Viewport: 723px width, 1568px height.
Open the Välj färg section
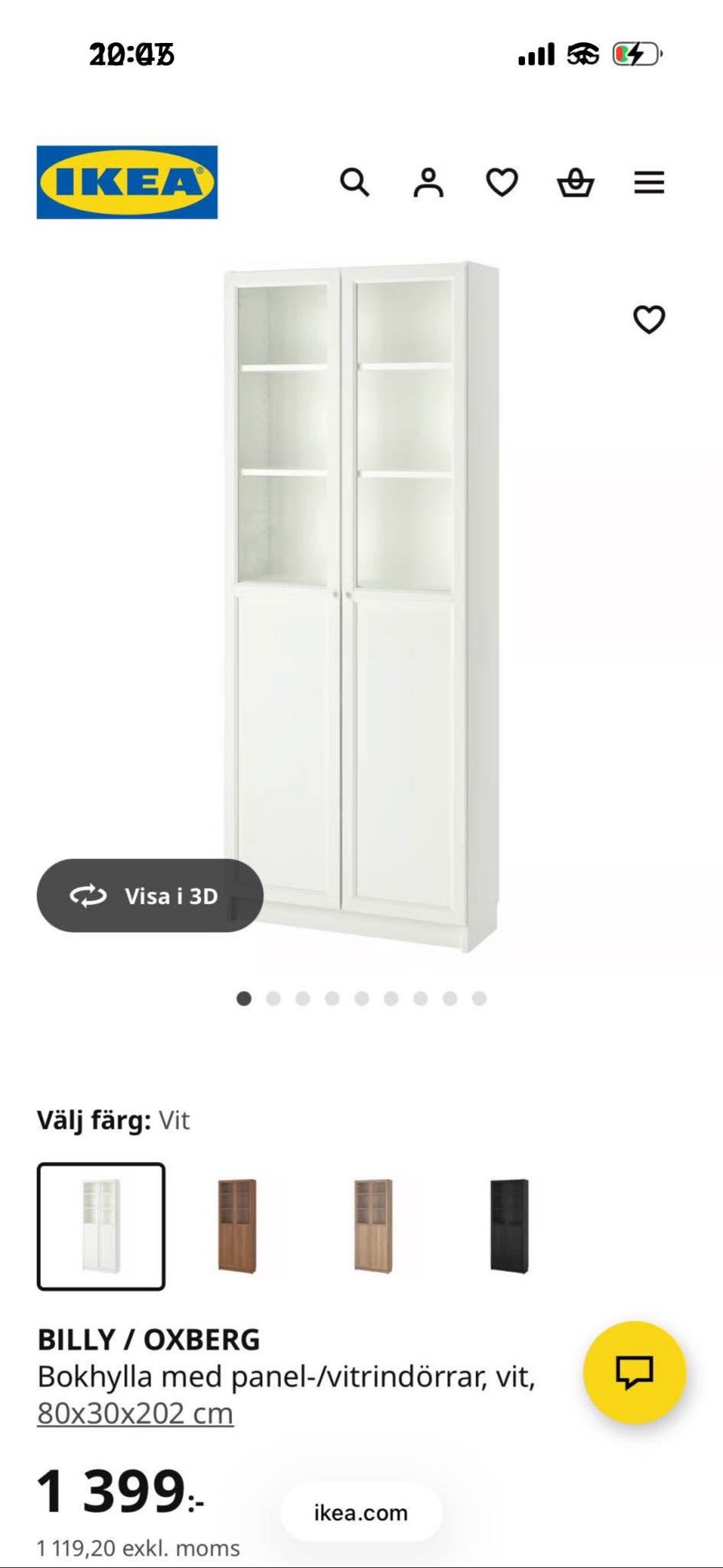tap(113, 1120)
